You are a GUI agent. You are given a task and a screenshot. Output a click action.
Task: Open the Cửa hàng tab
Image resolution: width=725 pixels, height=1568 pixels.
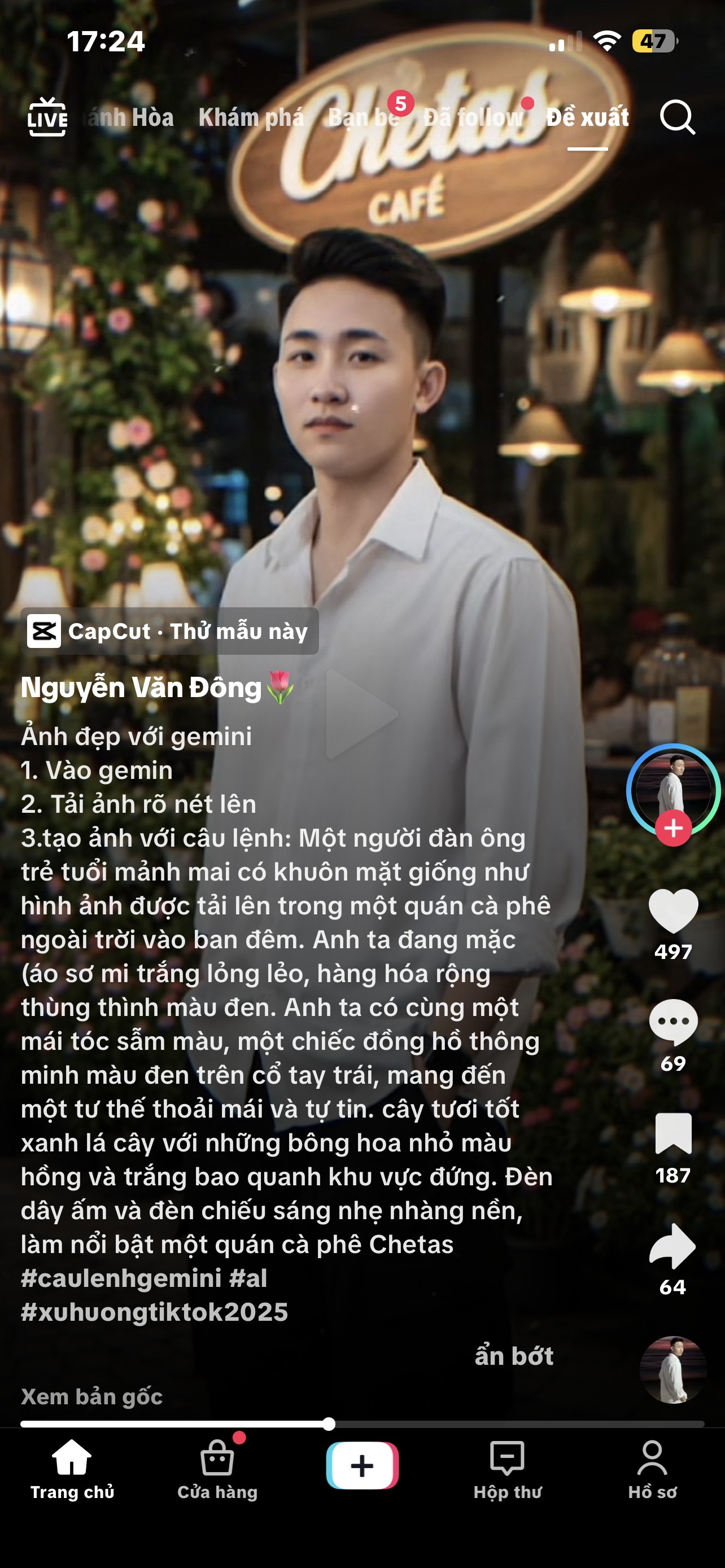217,1469
